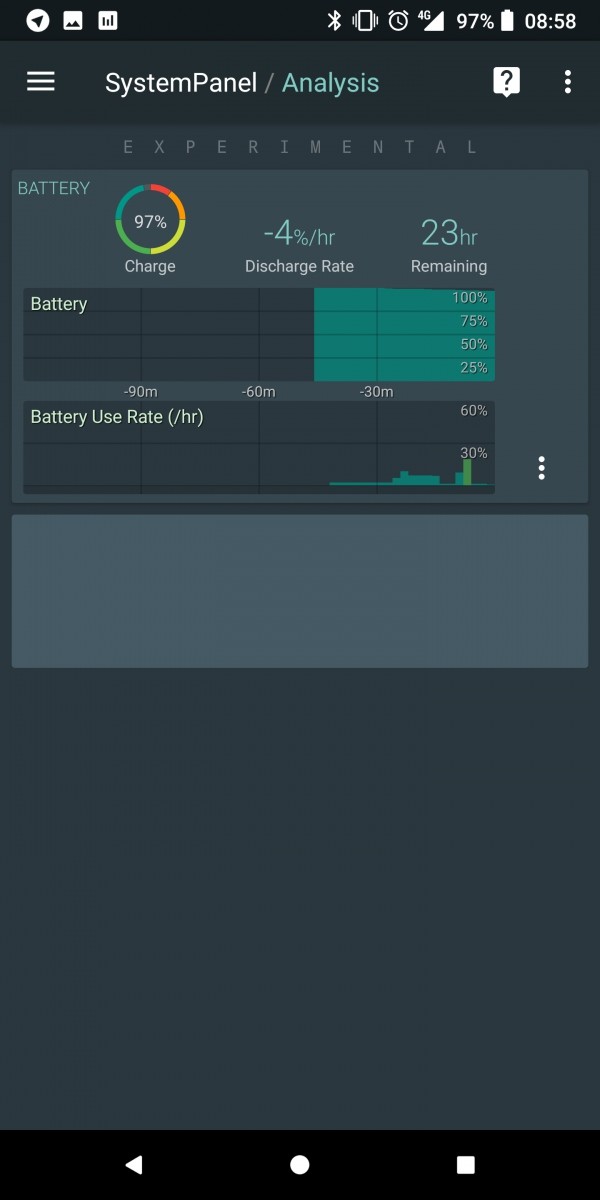Open the navigation drawer menu
600x1200 pixels.
pos(41,82)
